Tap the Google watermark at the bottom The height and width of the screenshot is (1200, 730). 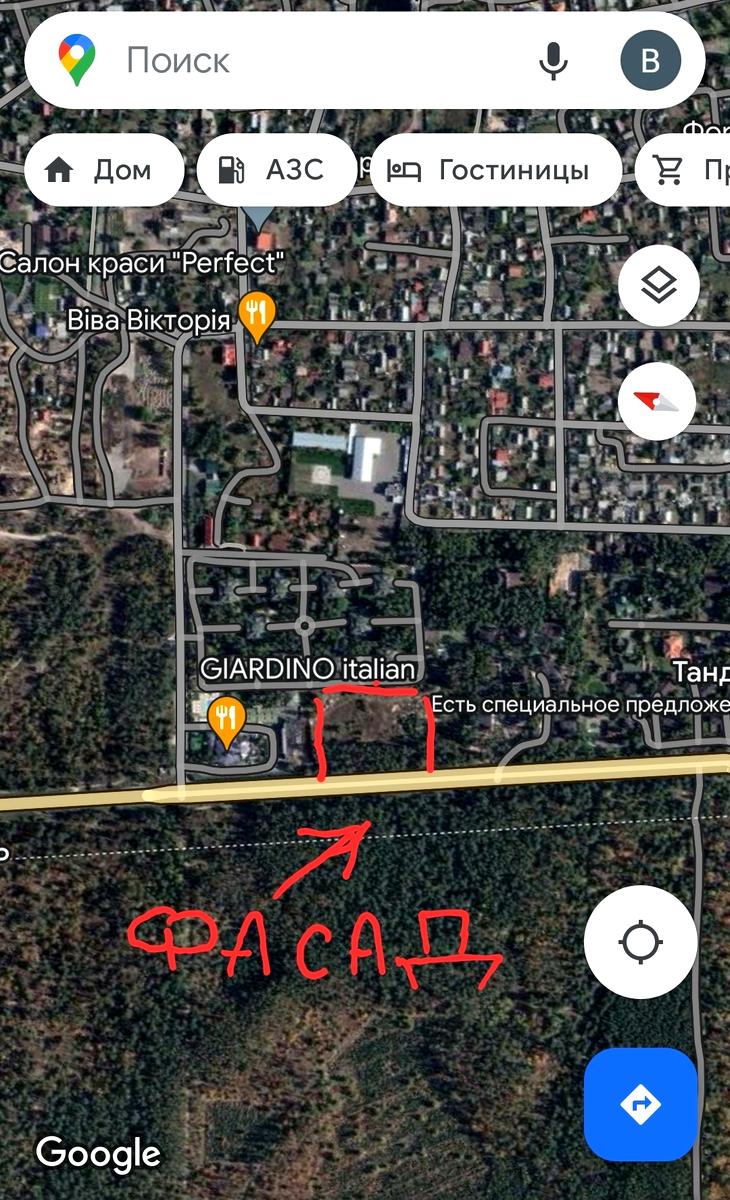coord(98,1153)
